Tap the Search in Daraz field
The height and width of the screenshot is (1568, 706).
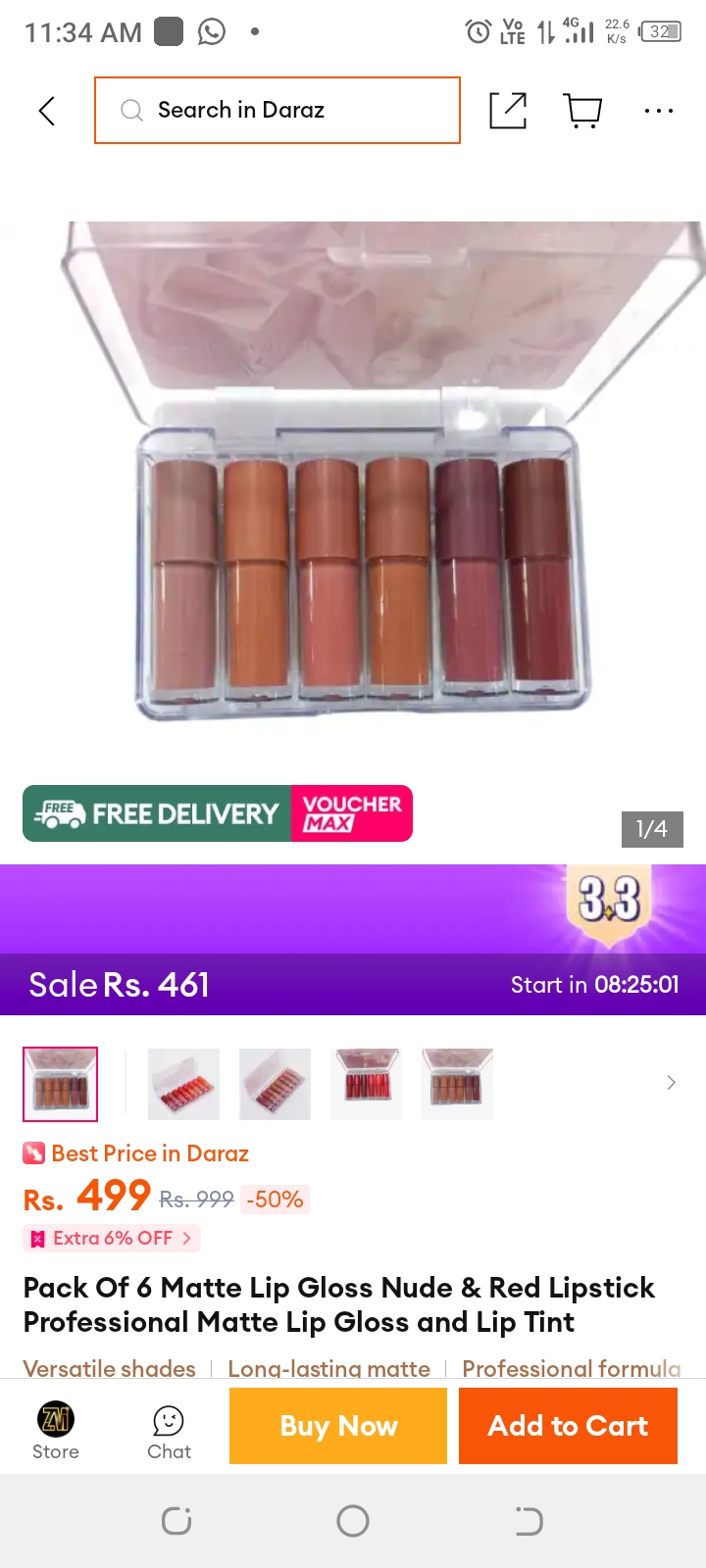pos(277,111)
